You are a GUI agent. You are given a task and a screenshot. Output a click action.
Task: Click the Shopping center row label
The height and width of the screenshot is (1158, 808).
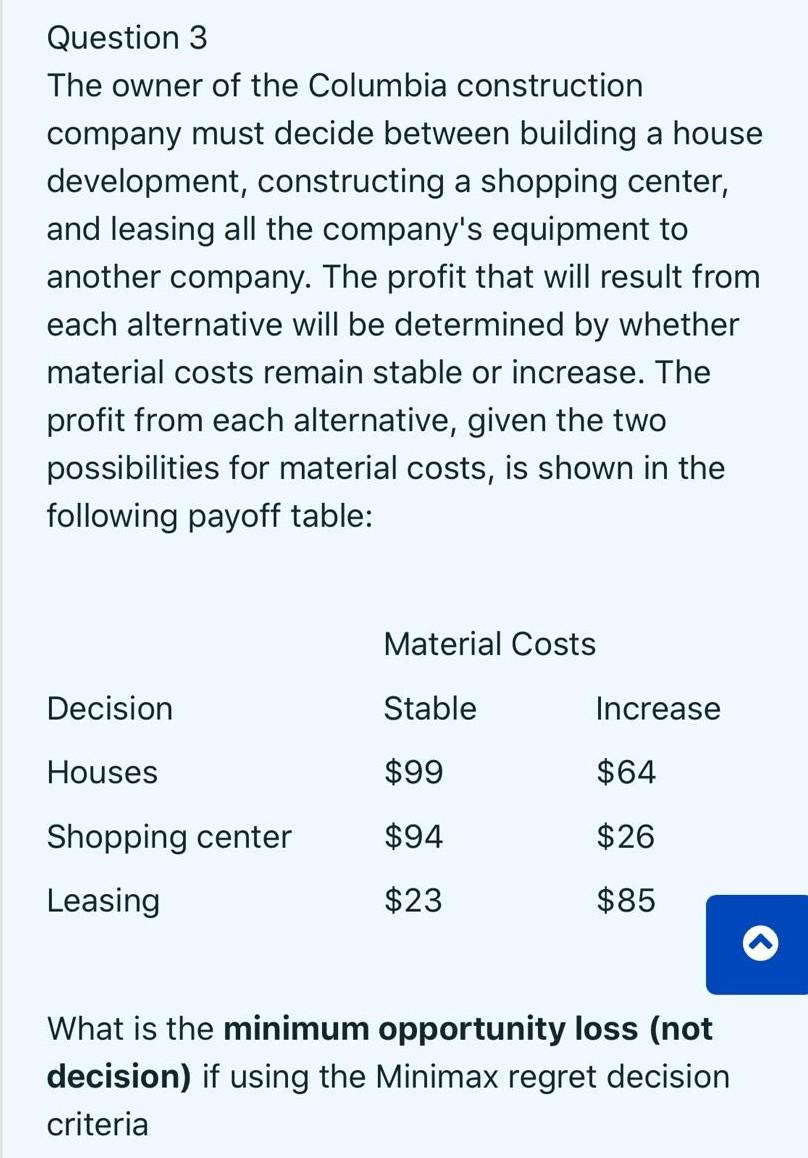(169, 836)
